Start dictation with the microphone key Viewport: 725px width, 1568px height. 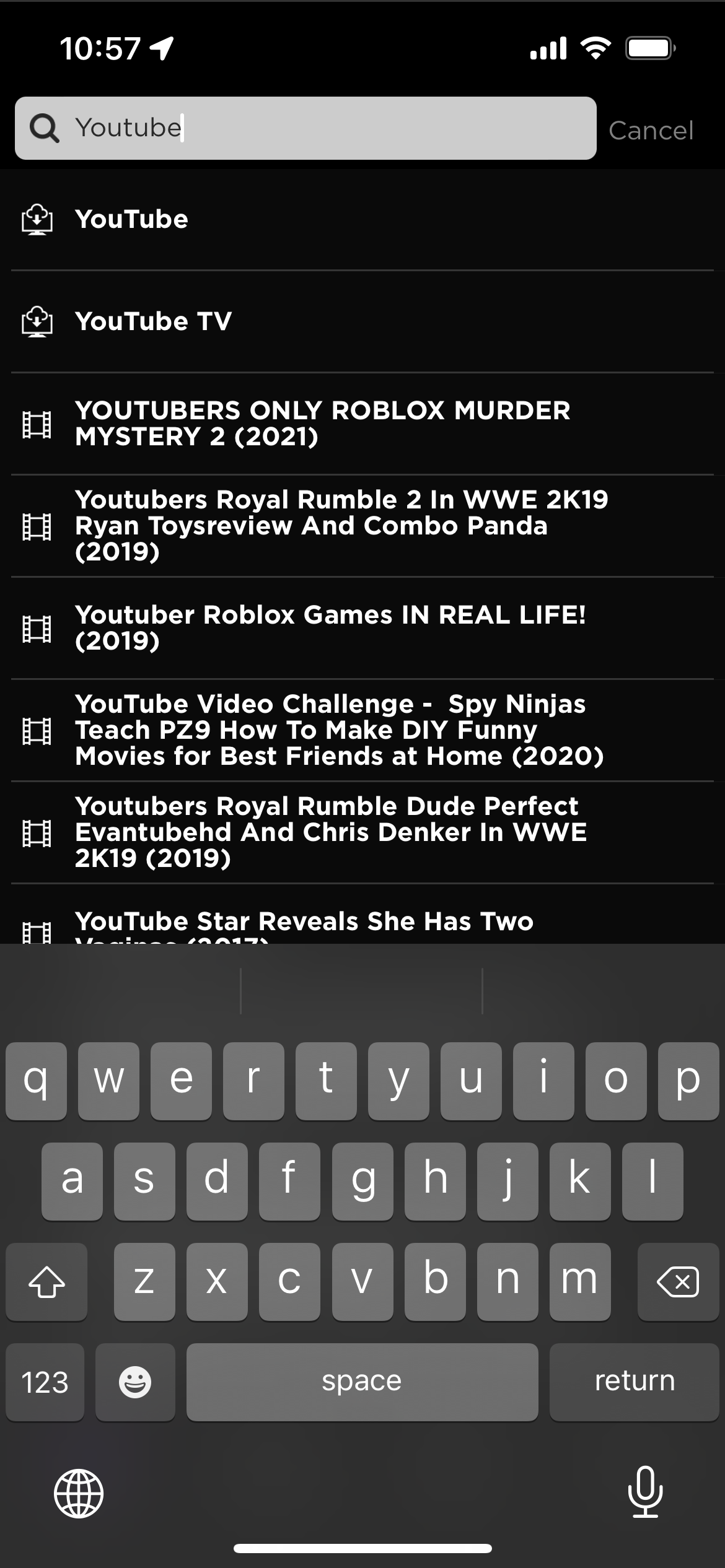click(645, 1492)
